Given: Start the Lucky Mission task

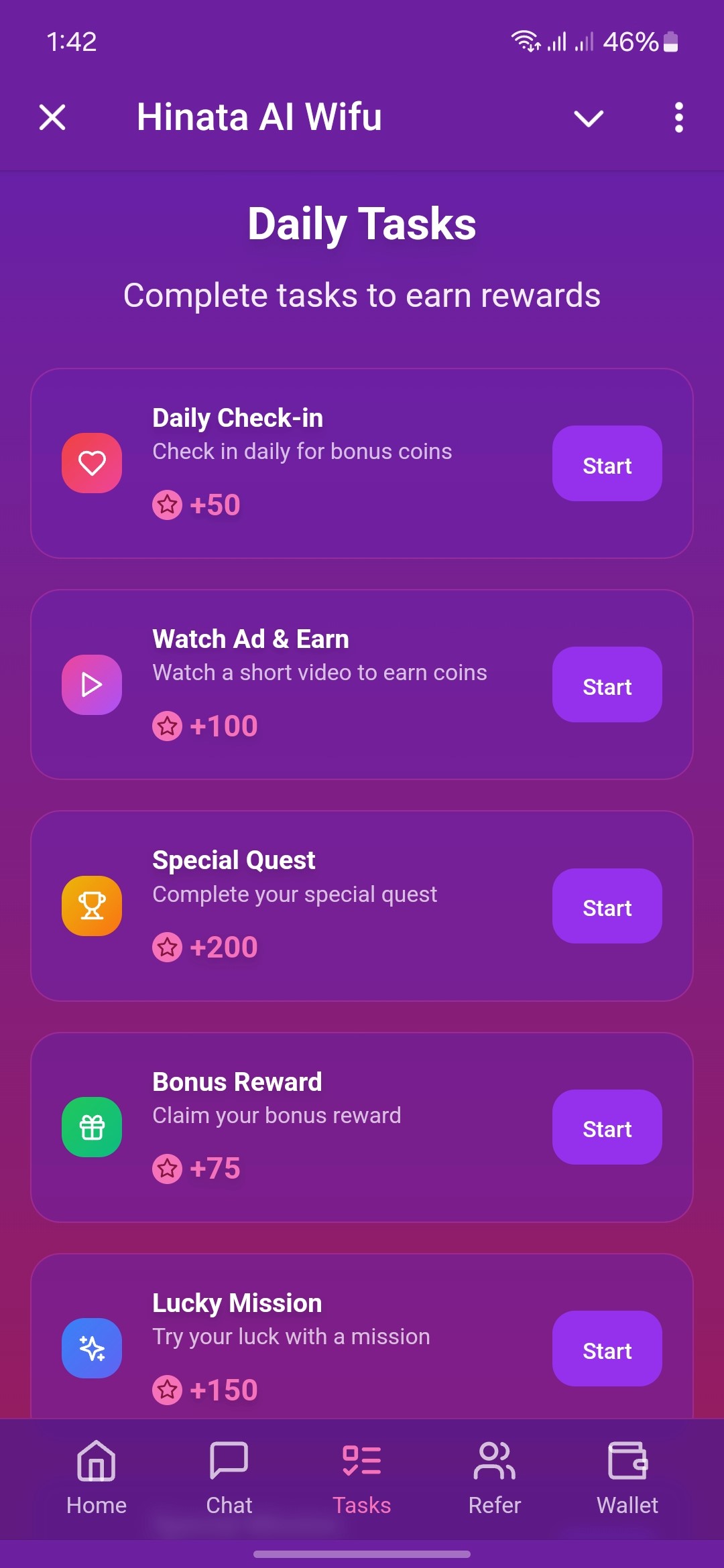Looking at the screenshot, I should pyautogui.click(x=607, y=1348).
